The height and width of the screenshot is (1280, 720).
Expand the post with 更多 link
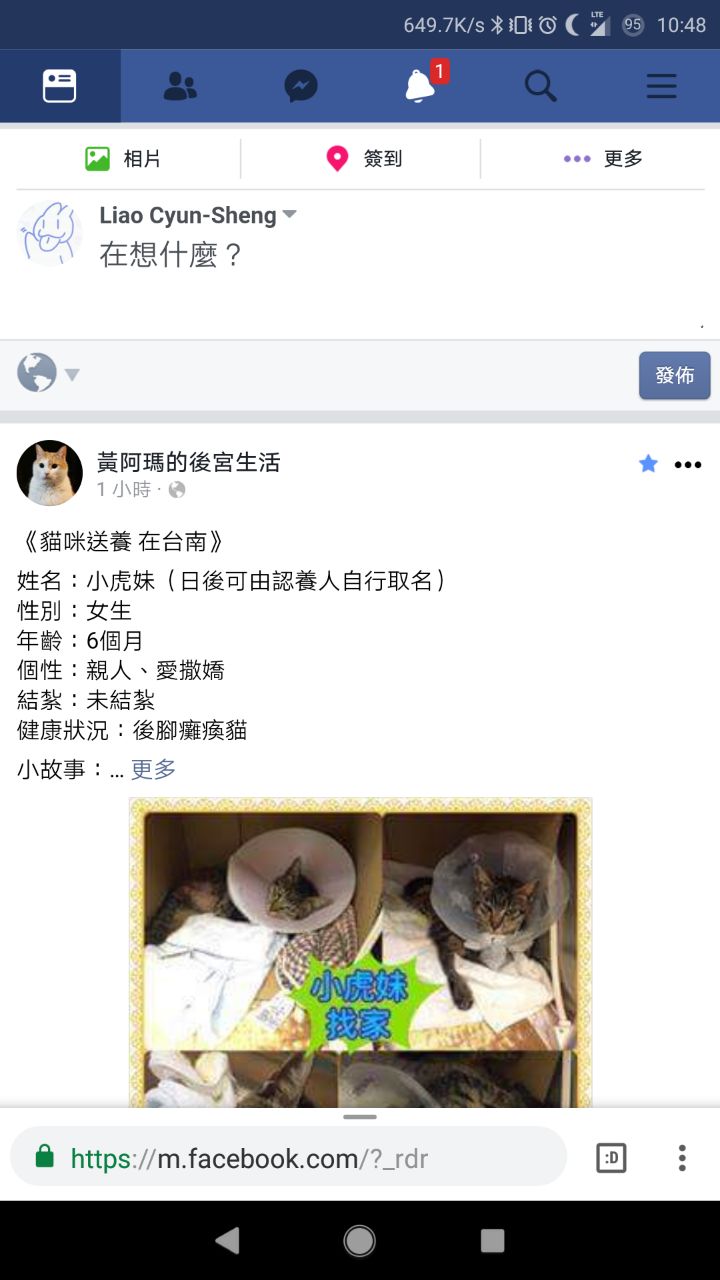click(153, 769)
